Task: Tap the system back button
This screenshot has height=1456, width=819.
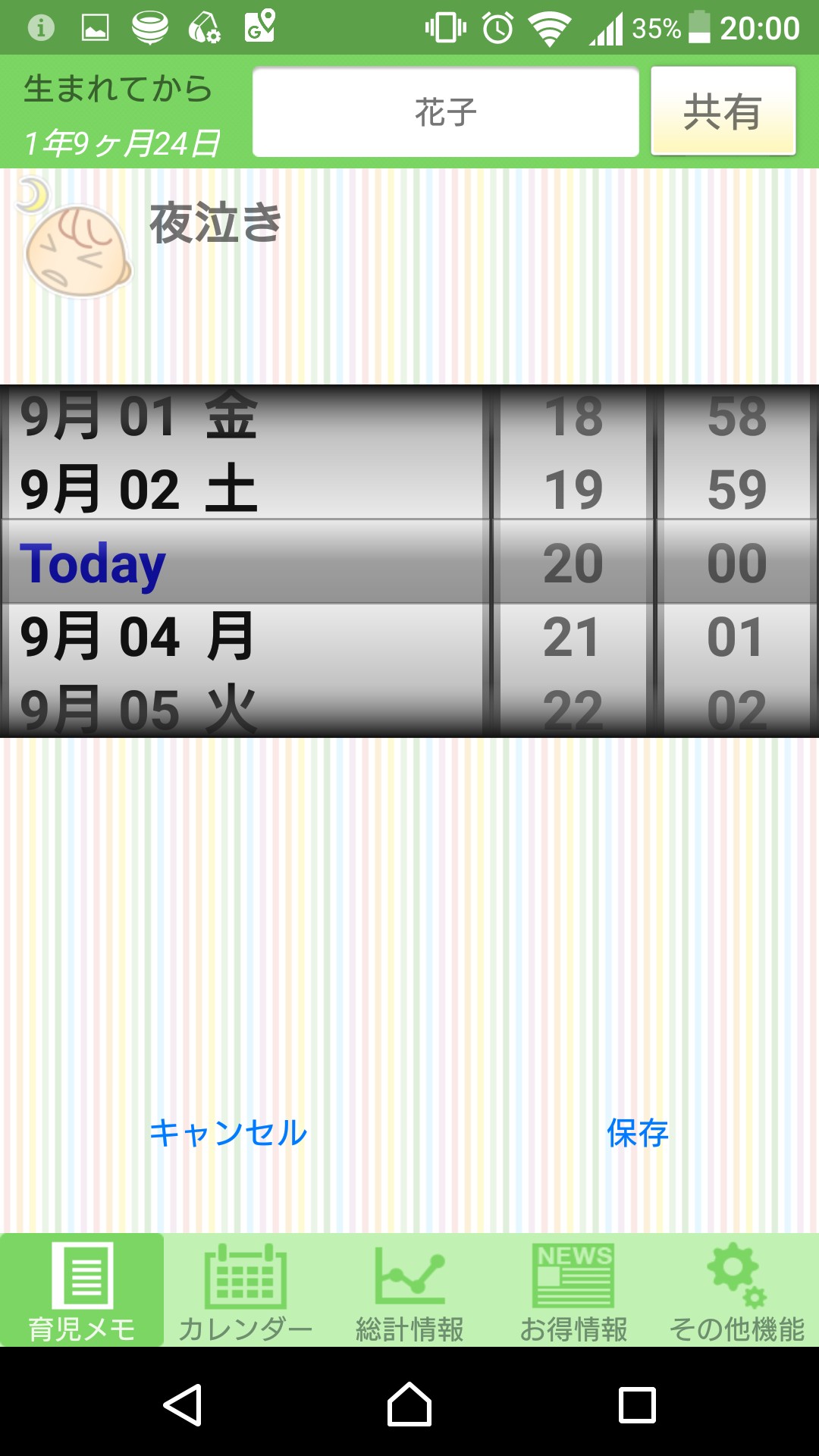Action: coord(183,1404)
